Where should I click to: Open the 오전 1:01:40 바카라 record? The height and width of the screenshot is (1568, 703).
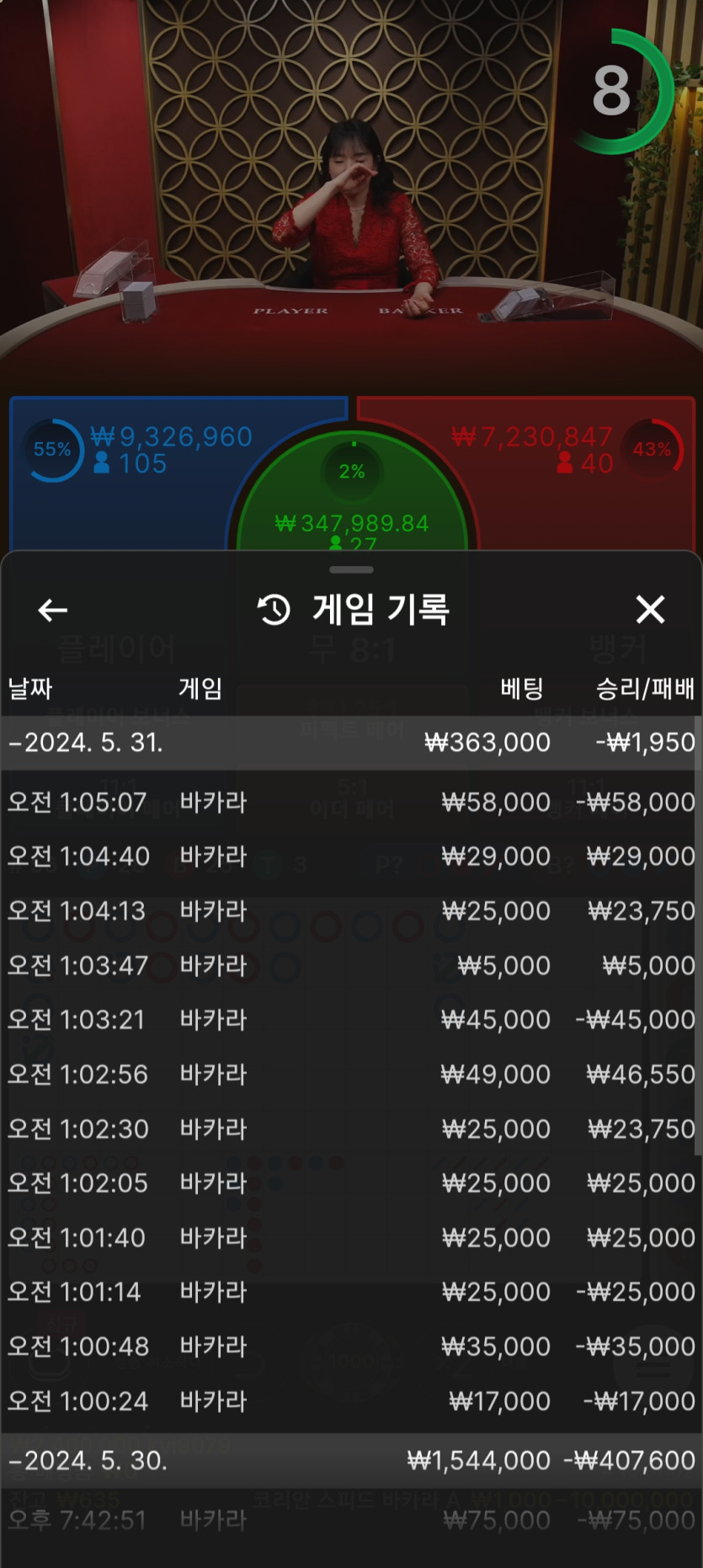tap(350, 1238)
